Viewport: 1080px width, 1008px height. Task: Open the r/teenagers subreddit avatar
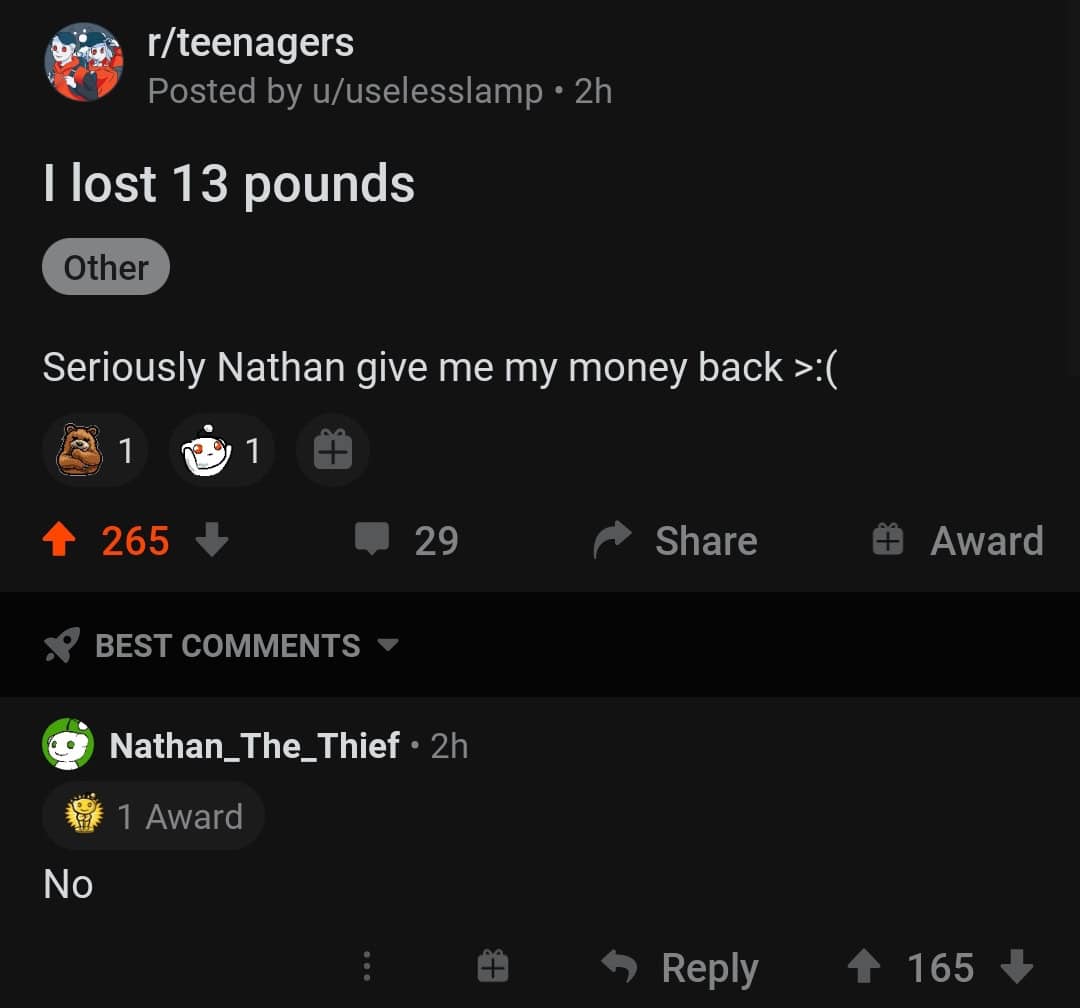coord(84,62)
